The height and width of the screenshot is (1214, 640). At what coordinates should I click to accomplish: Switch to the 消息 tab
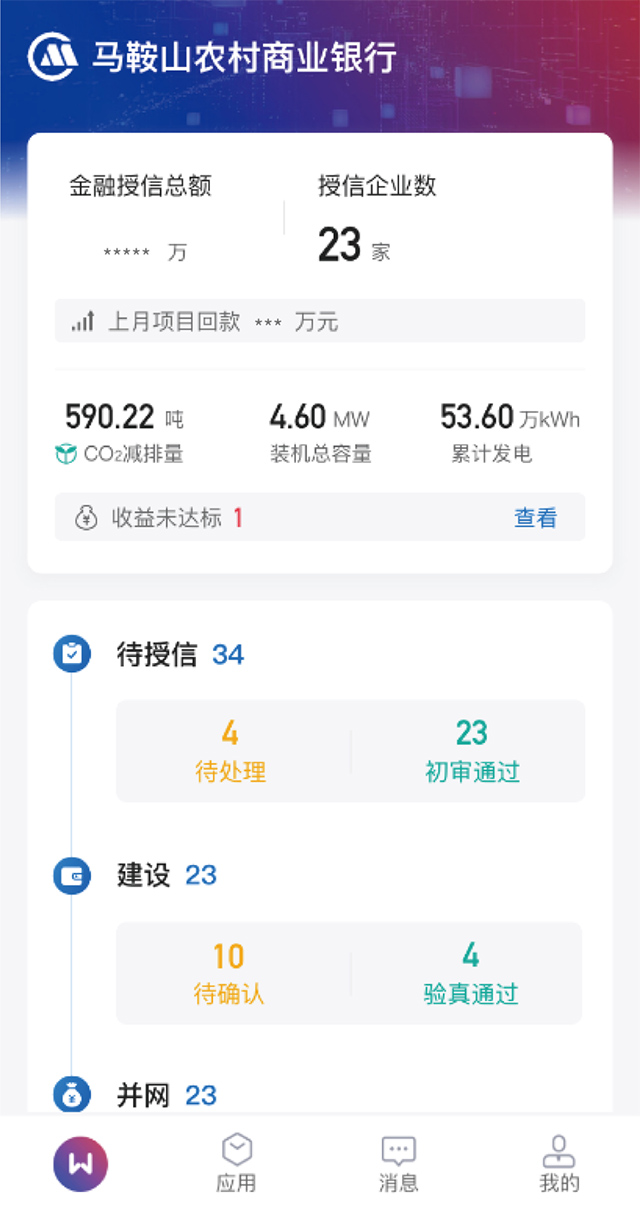tap(398, 1164)
